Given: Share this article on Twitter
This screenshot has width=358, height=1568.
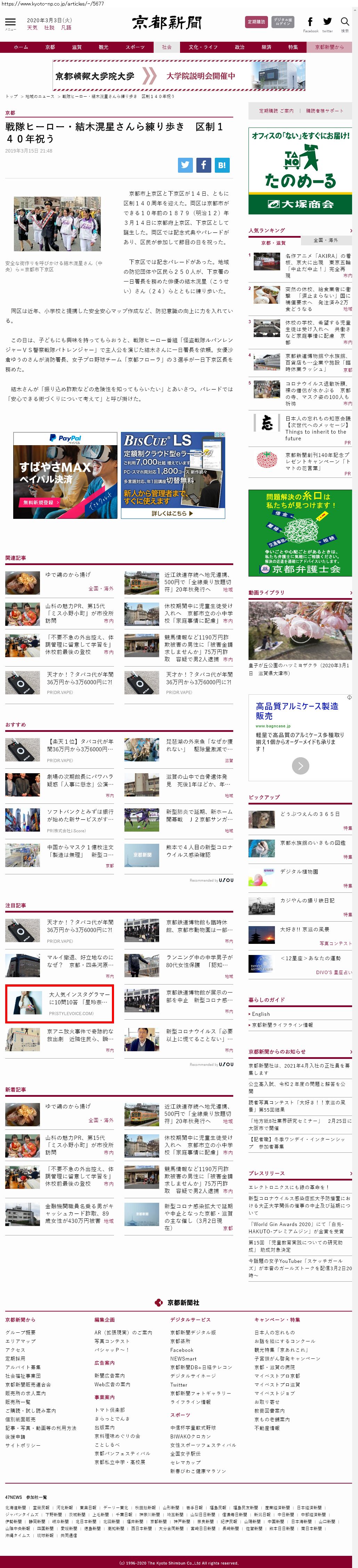Looking at the screenshot, I should point(185,164).
